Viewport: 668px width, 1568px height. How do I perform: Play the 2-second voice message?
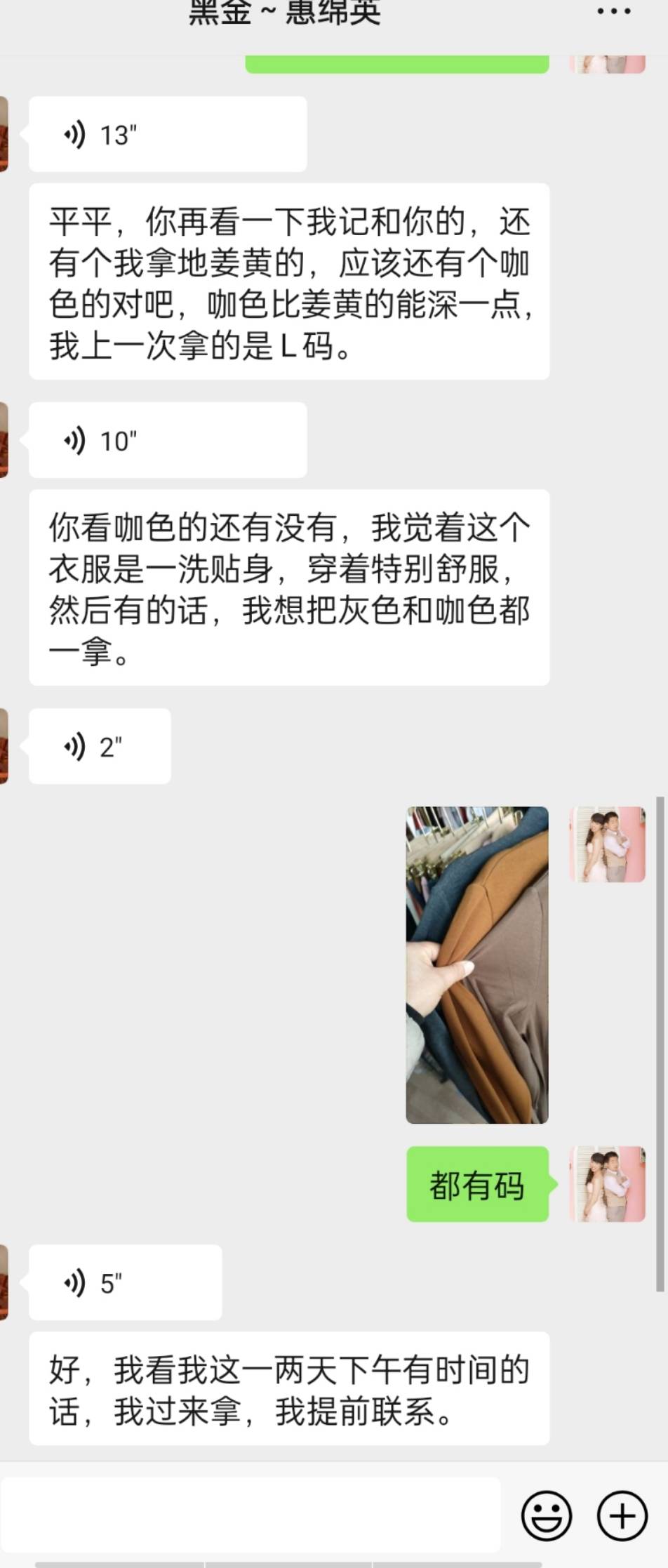(100, 746)
